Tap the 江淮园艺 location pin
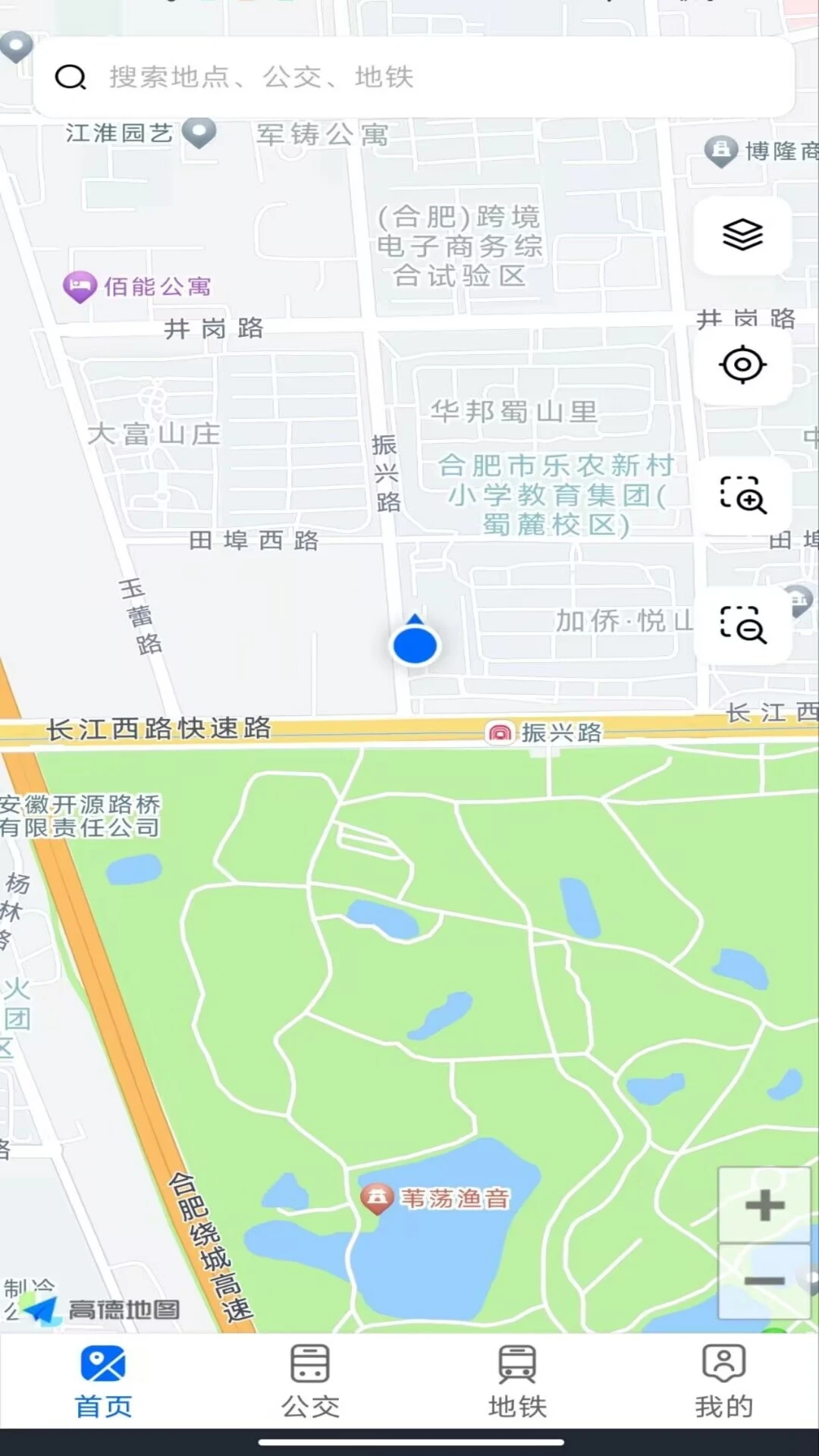This screenshot has width=819, height=1456. (199, 130)
